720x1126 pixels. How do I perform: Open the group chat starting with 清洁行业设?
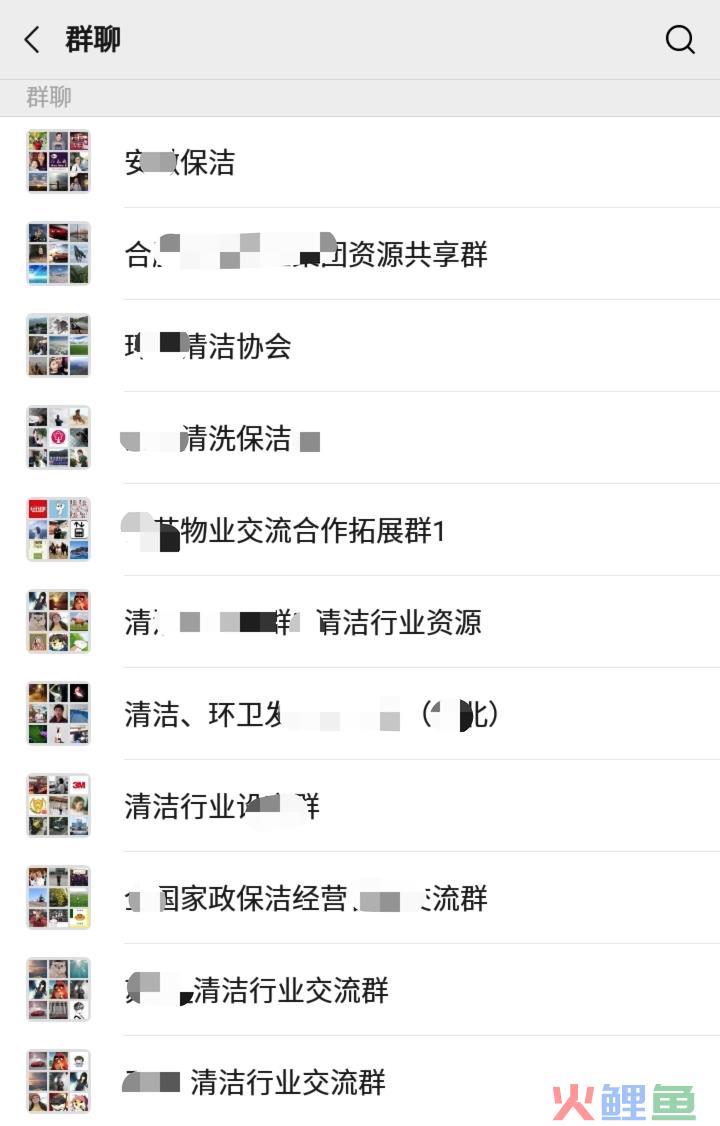tap(360, 806)
